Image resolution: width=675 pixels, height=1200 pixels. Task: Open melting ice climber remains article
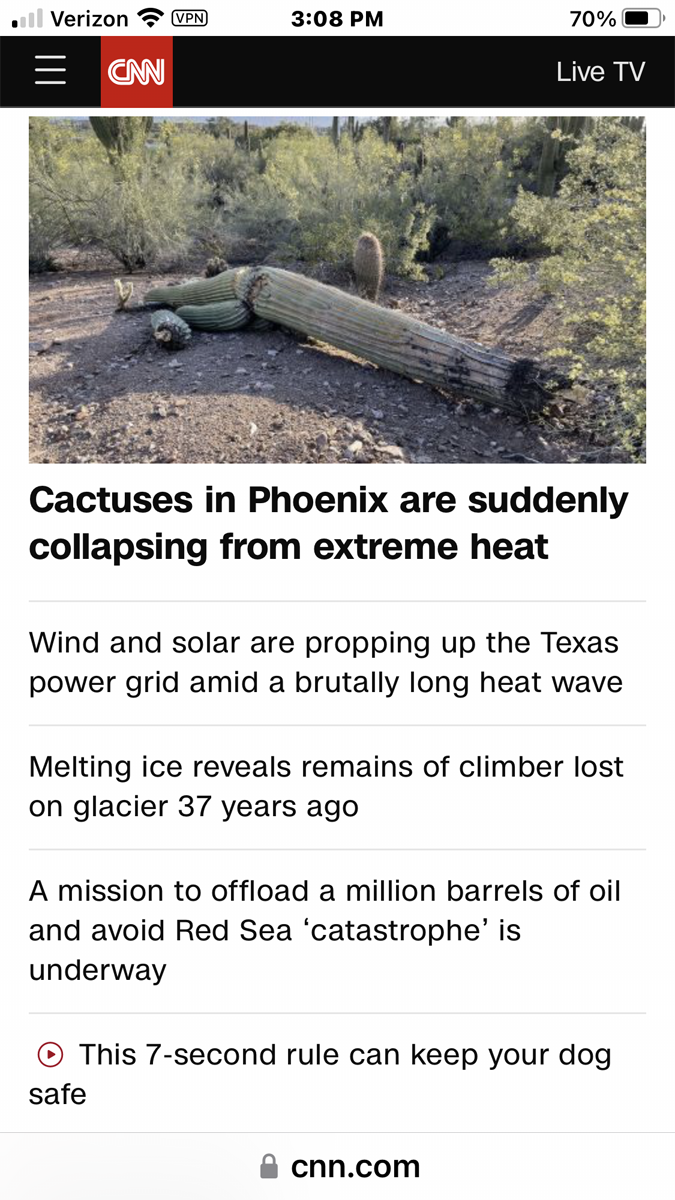[325, 786]
